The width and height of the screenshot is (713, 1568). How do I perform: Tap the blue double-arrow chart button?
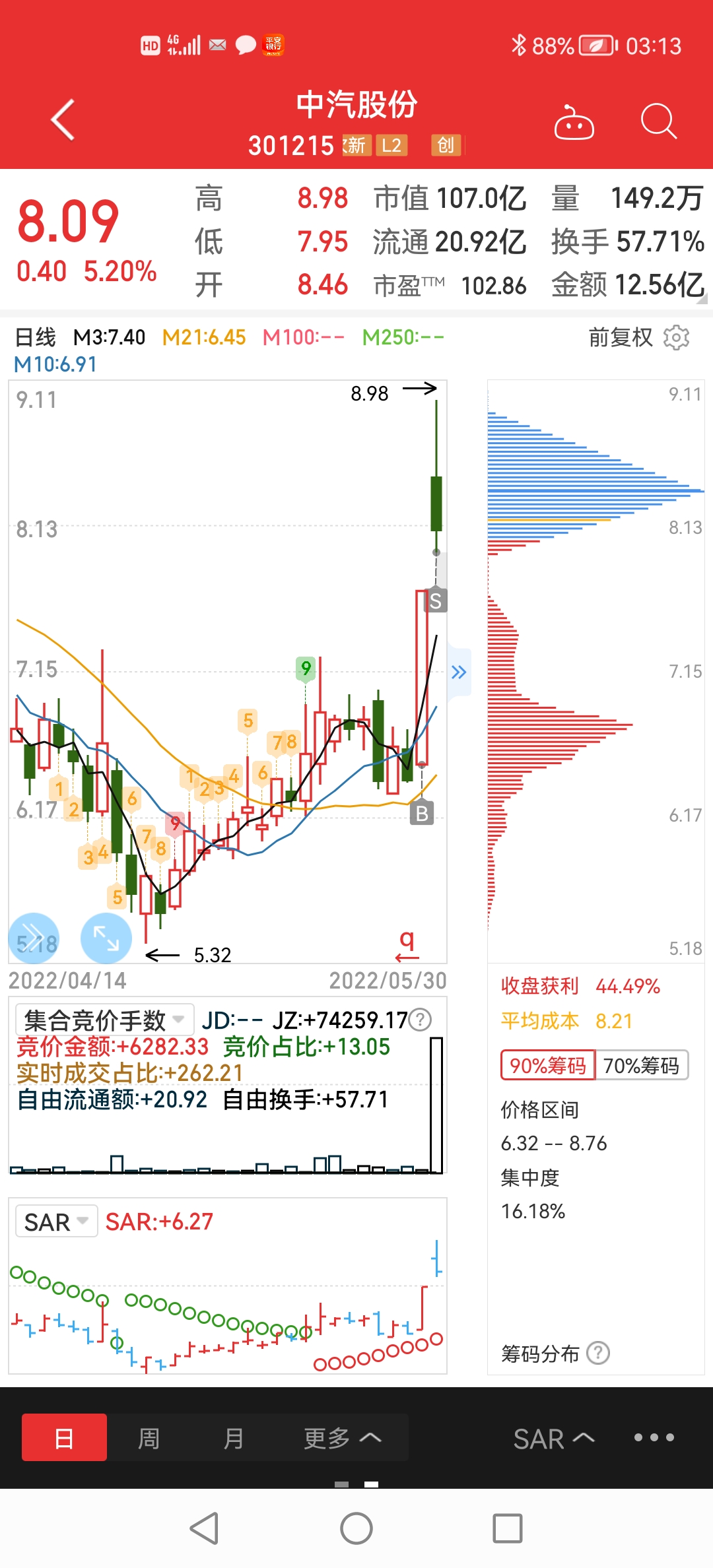tap(34, 938)
